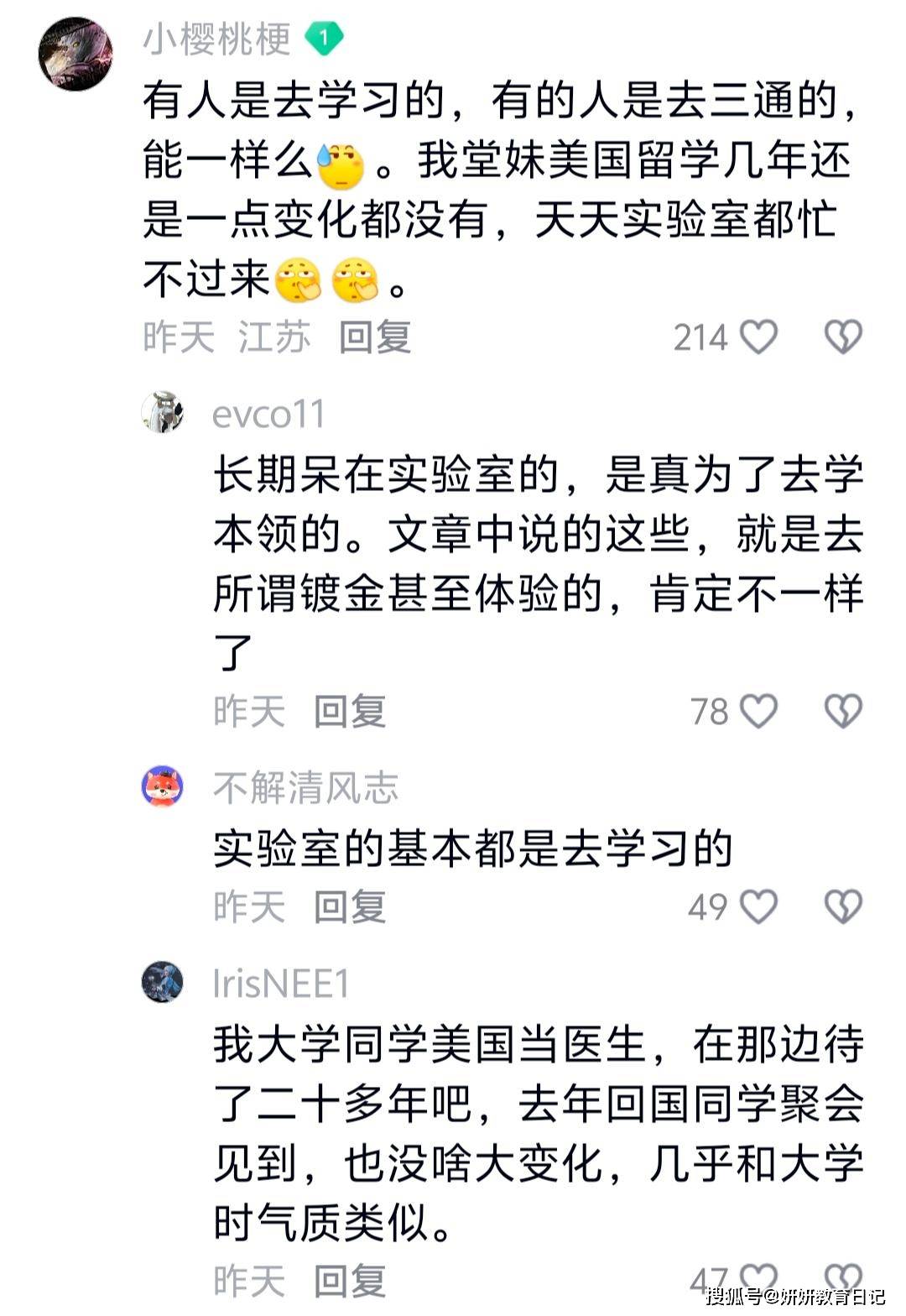
Task: Open evco11's profile avatar
Action: tap(162, 412)
